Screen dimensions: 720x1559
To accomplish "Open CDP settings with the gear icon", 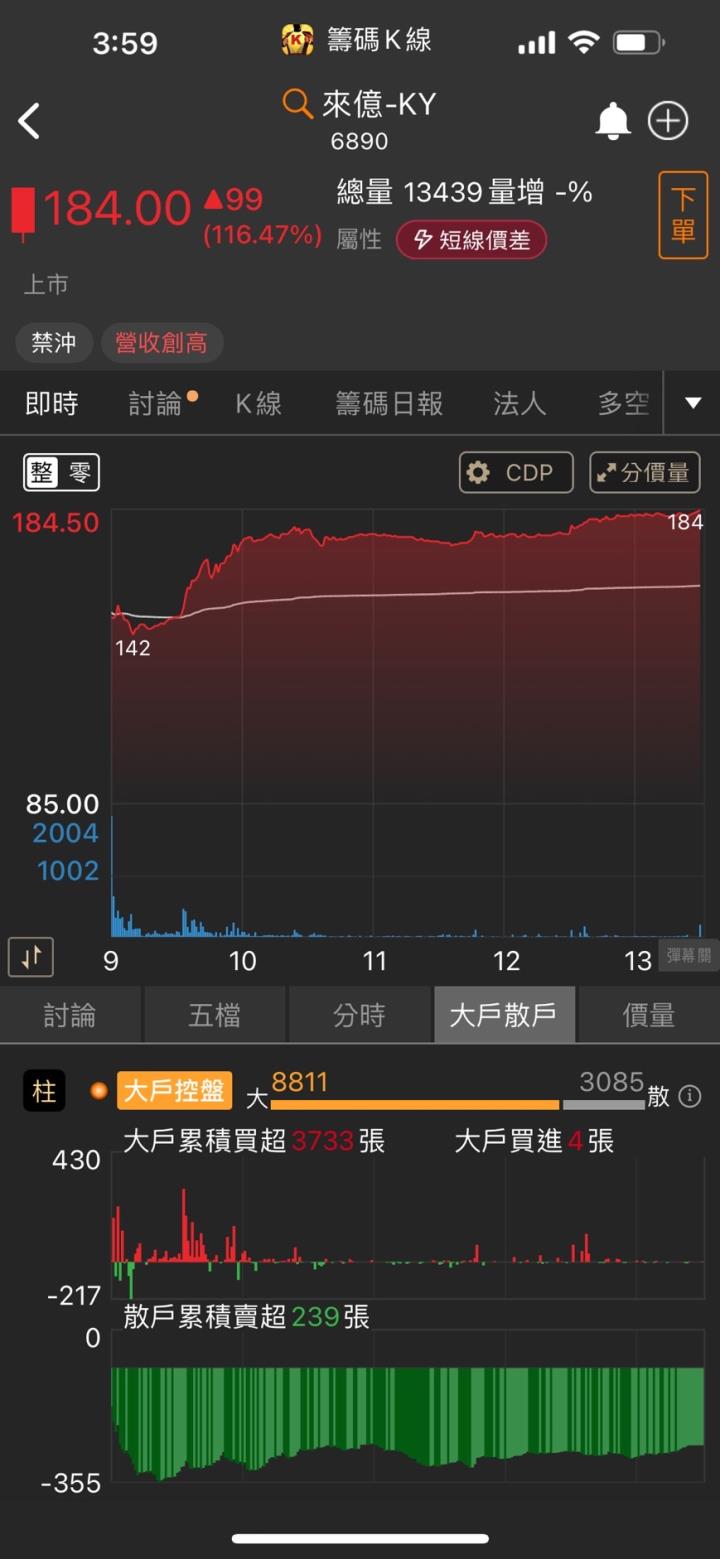I will click(479, 472).
